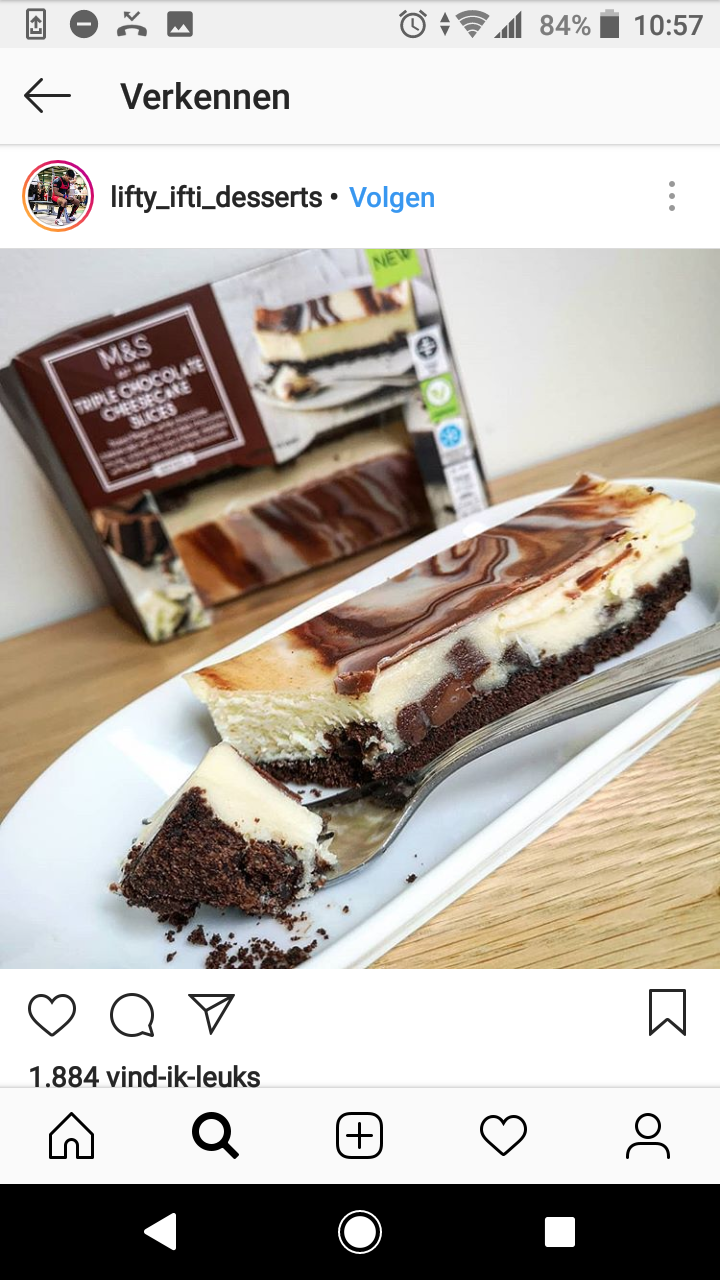Viewport: 720px width, 1280px height.
Task: Follow the account with Volgen
Action: point(392,198)
